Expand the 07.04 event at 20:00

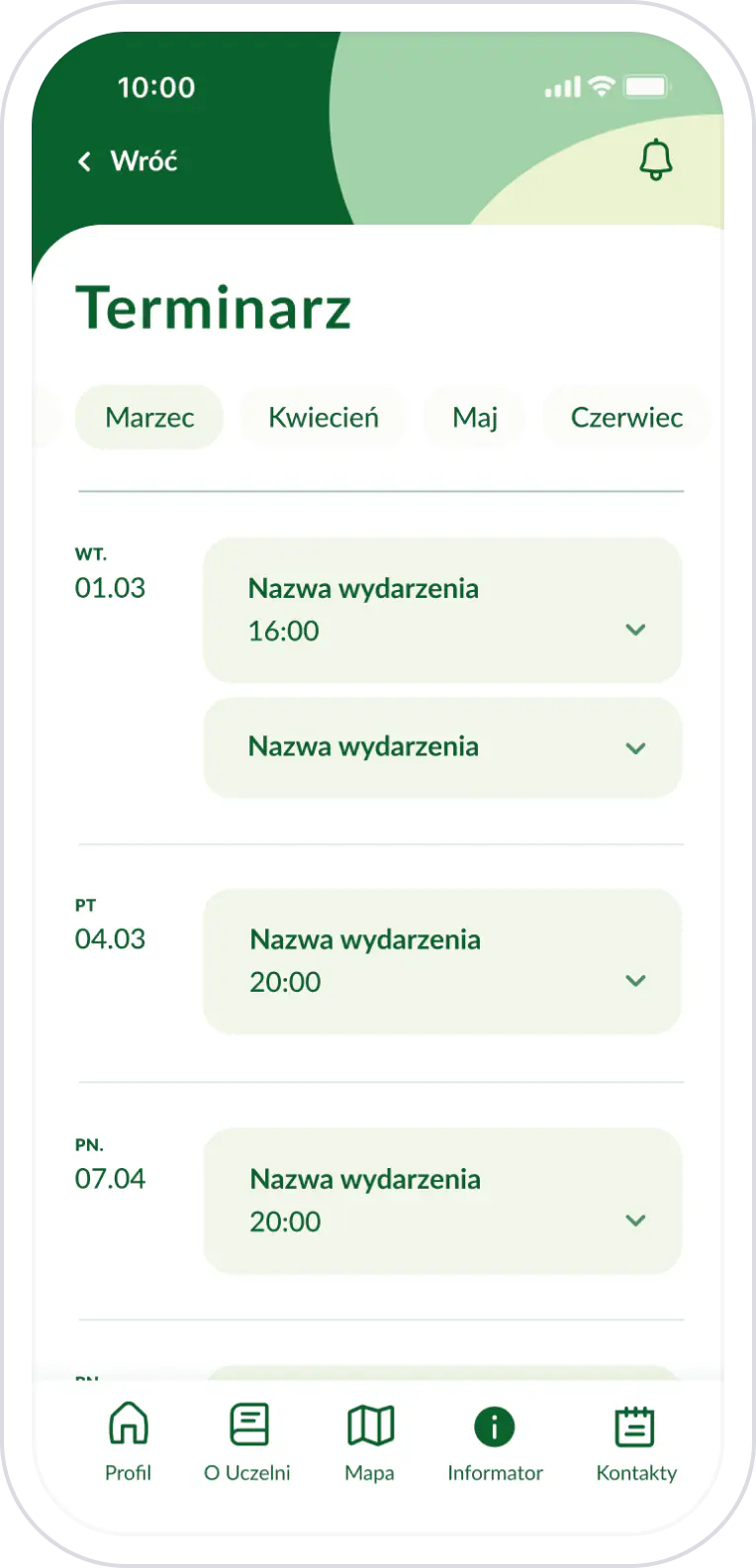635,1221
